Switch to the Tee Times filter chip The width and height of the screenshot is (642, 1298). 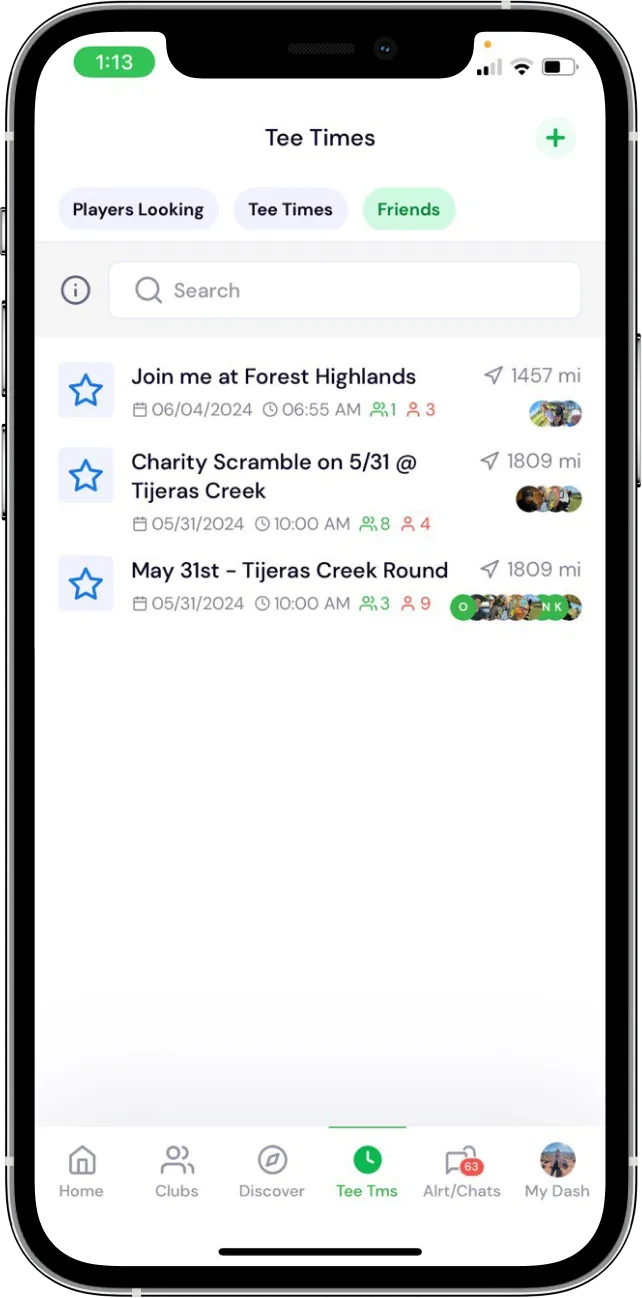pos(290,209)
